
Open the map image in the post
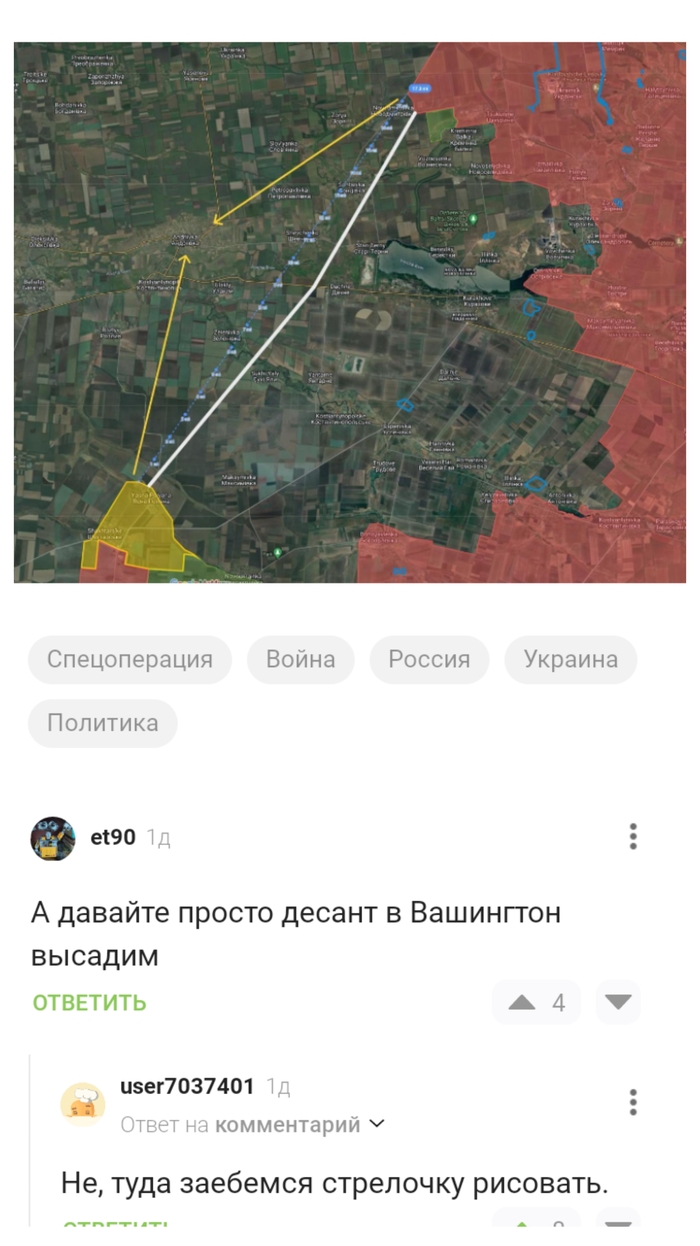[x=350, y=312]
